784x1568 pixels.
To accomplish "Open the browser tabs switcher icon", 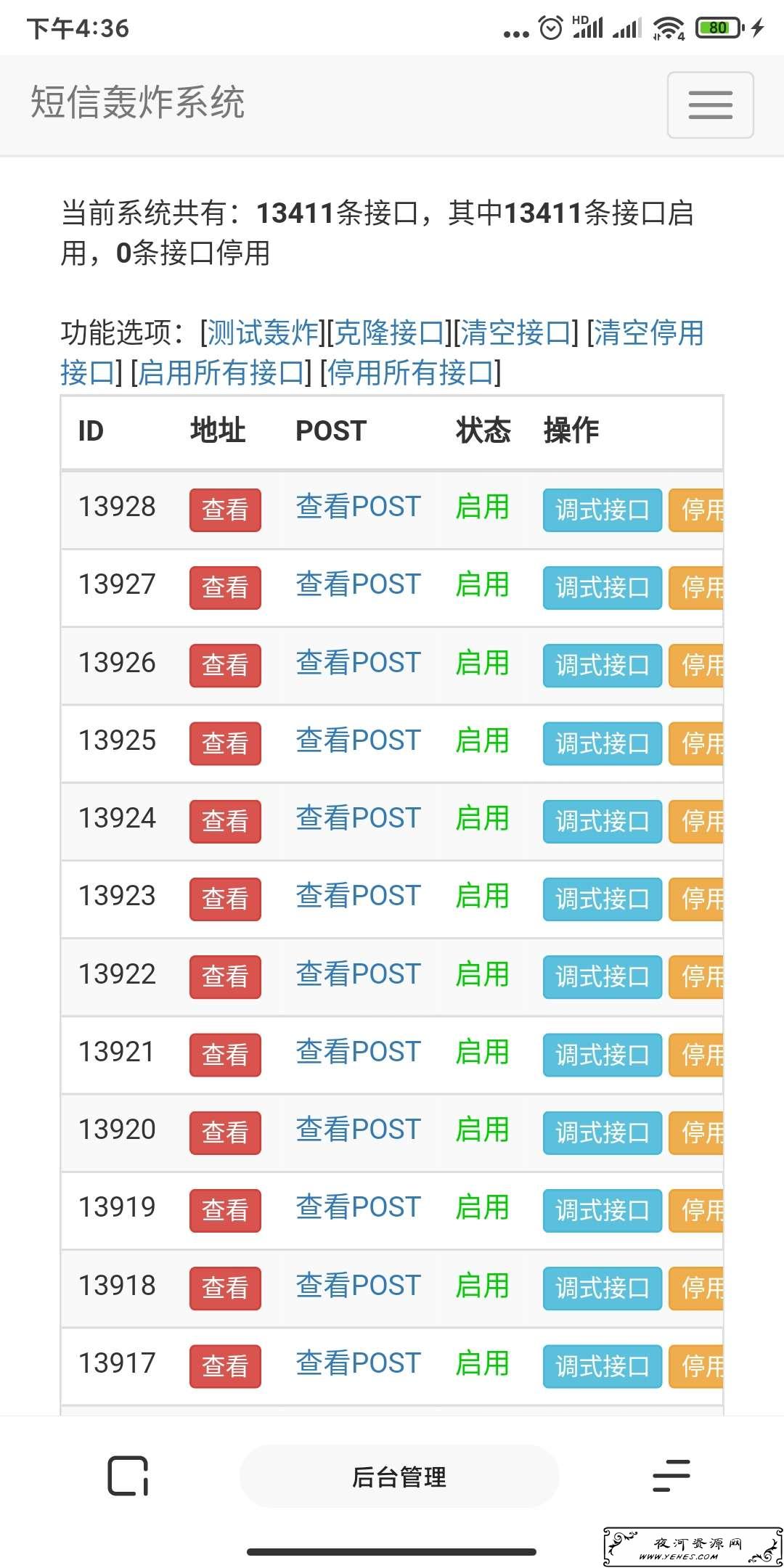I will (128, 1476).
